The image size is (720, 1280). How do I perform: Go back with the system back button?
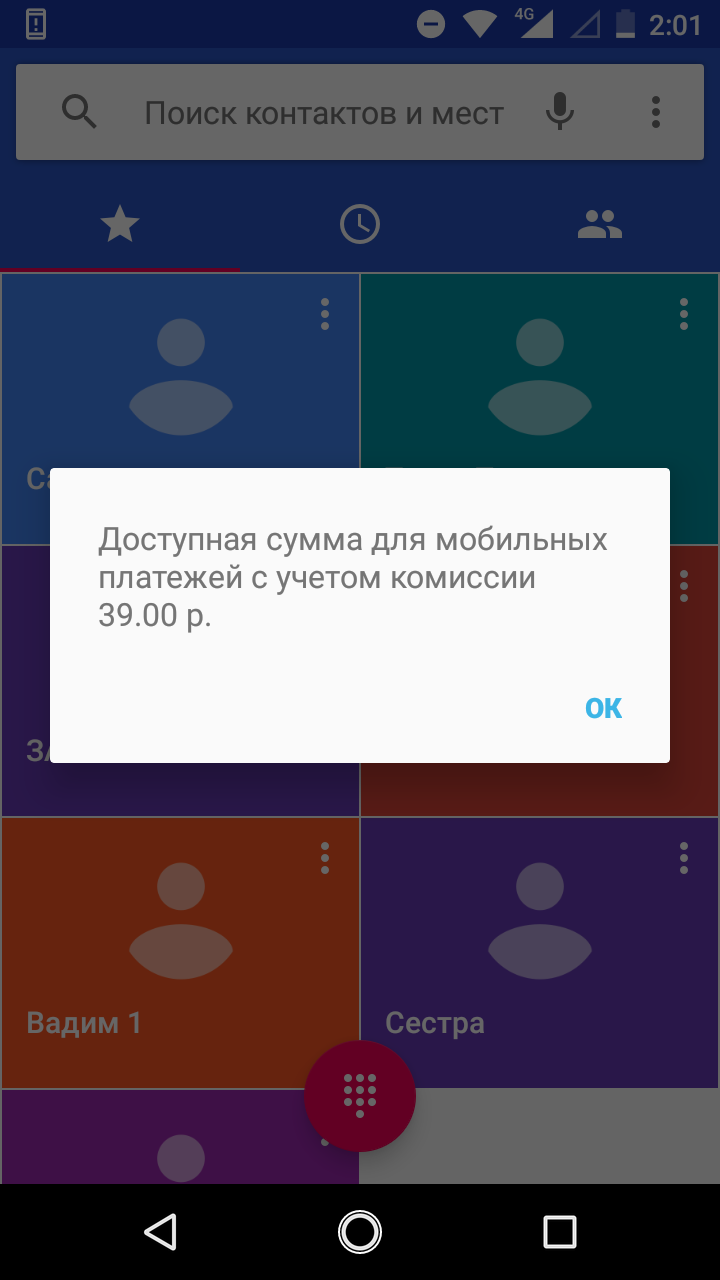click(160, 1232)
